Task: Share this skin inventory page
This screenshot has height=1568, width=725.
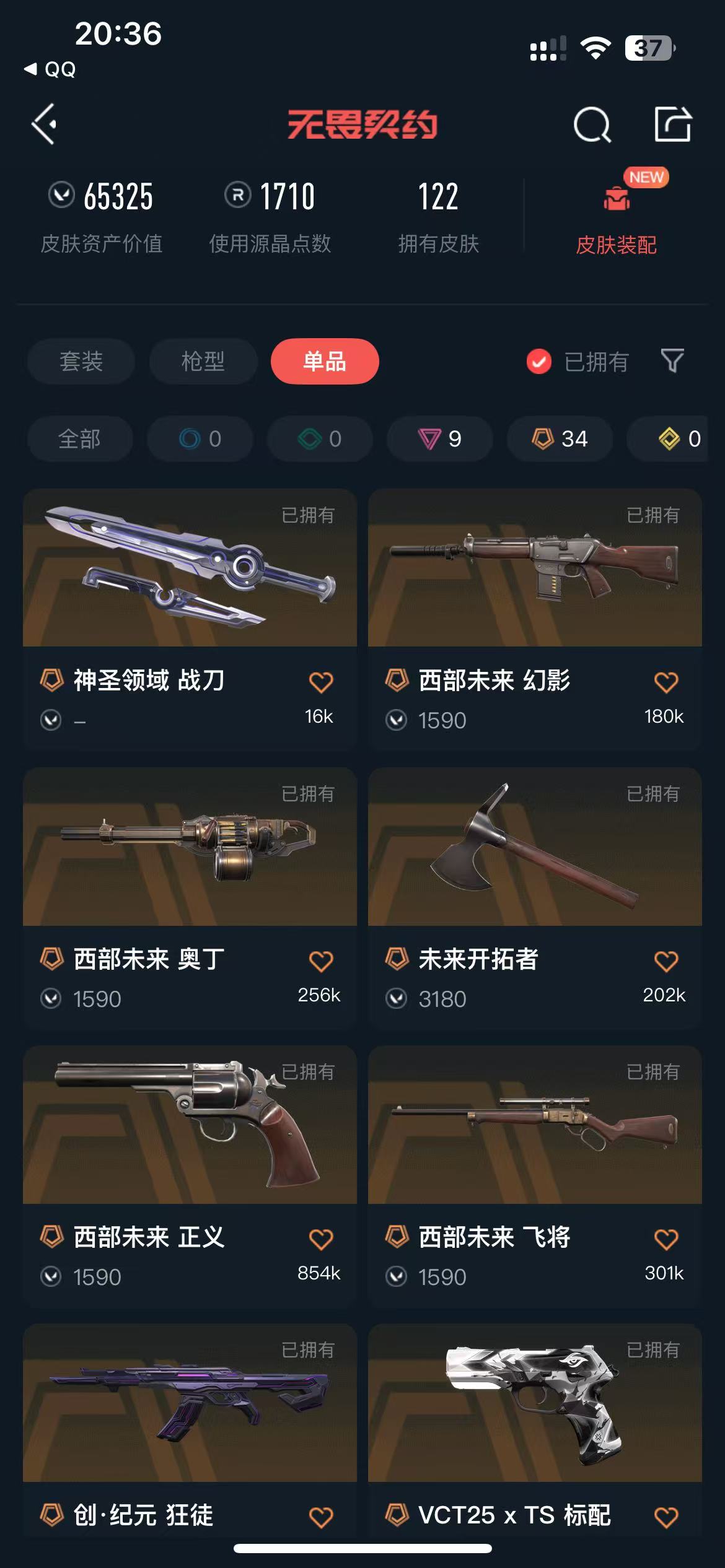Action: click(672, 124)
